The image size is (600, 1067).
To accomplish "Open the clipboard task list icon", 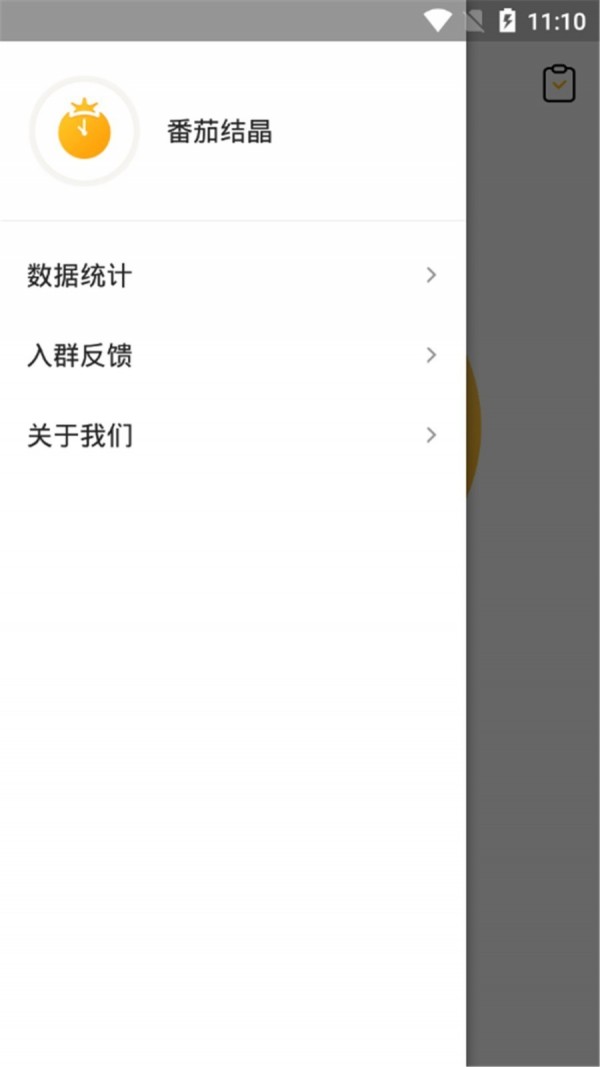I will (559, 84).
